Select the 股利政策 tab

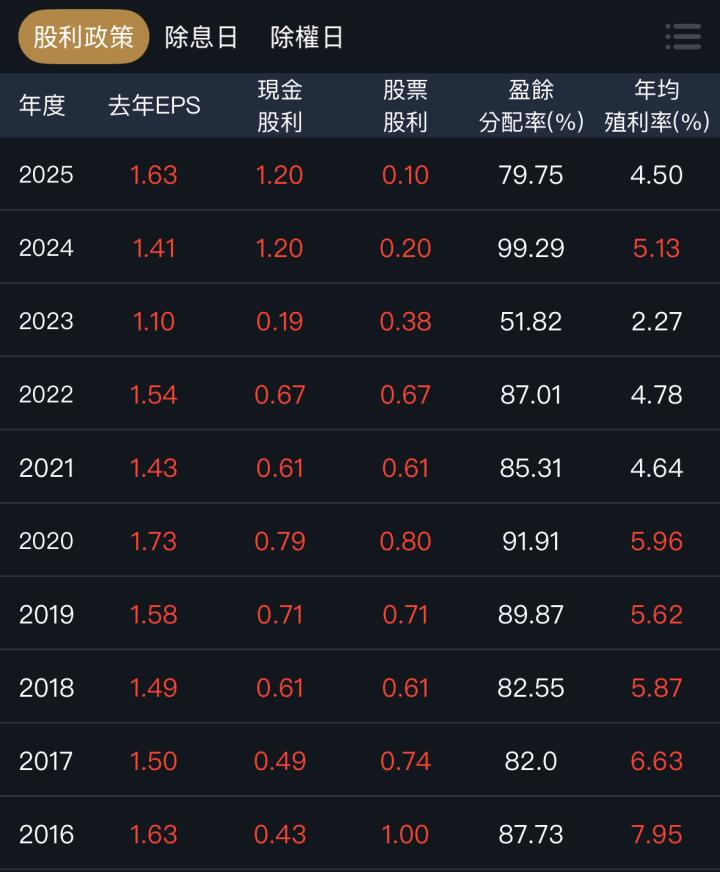[x=83, y=37]
